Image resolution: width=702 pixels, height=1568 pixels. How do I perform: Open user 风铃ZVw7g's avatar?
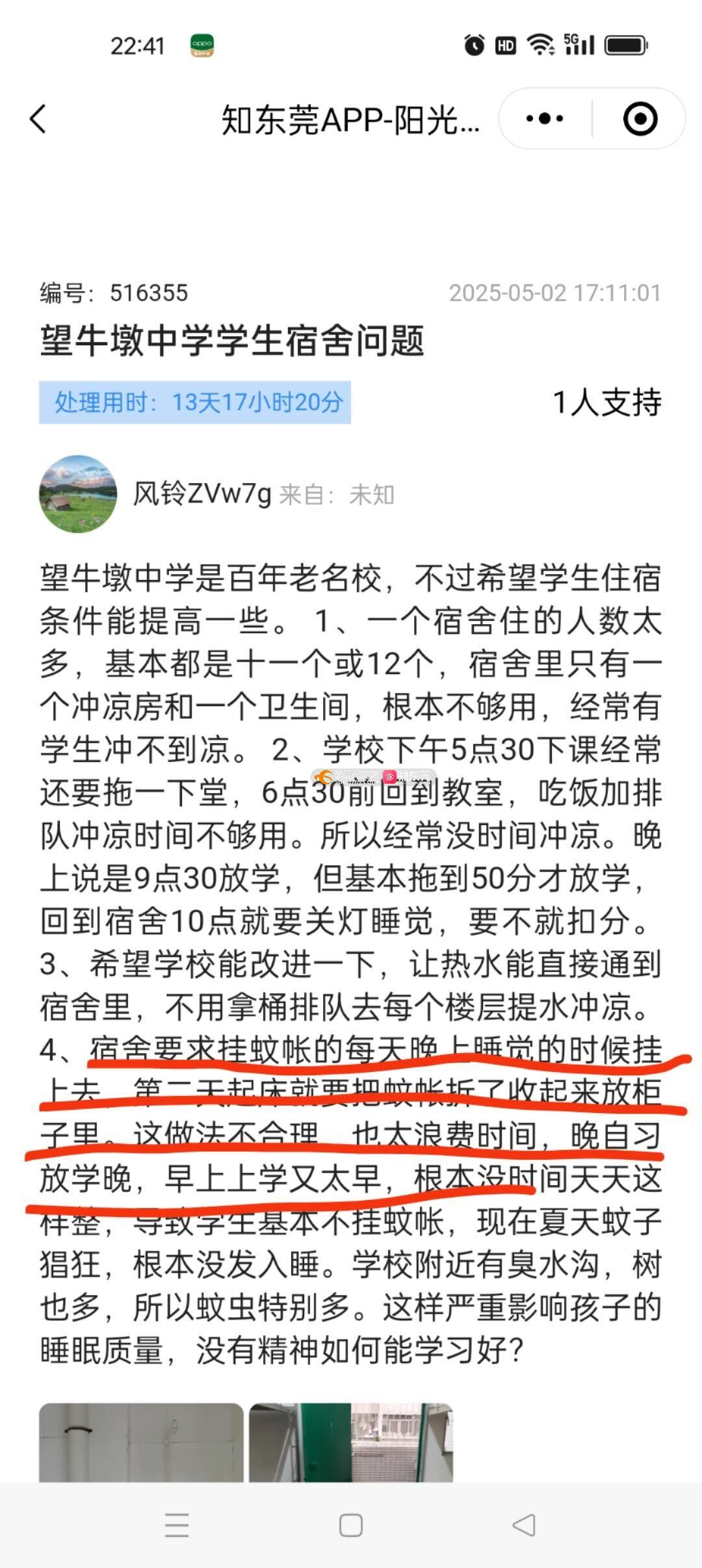[78, 494]
